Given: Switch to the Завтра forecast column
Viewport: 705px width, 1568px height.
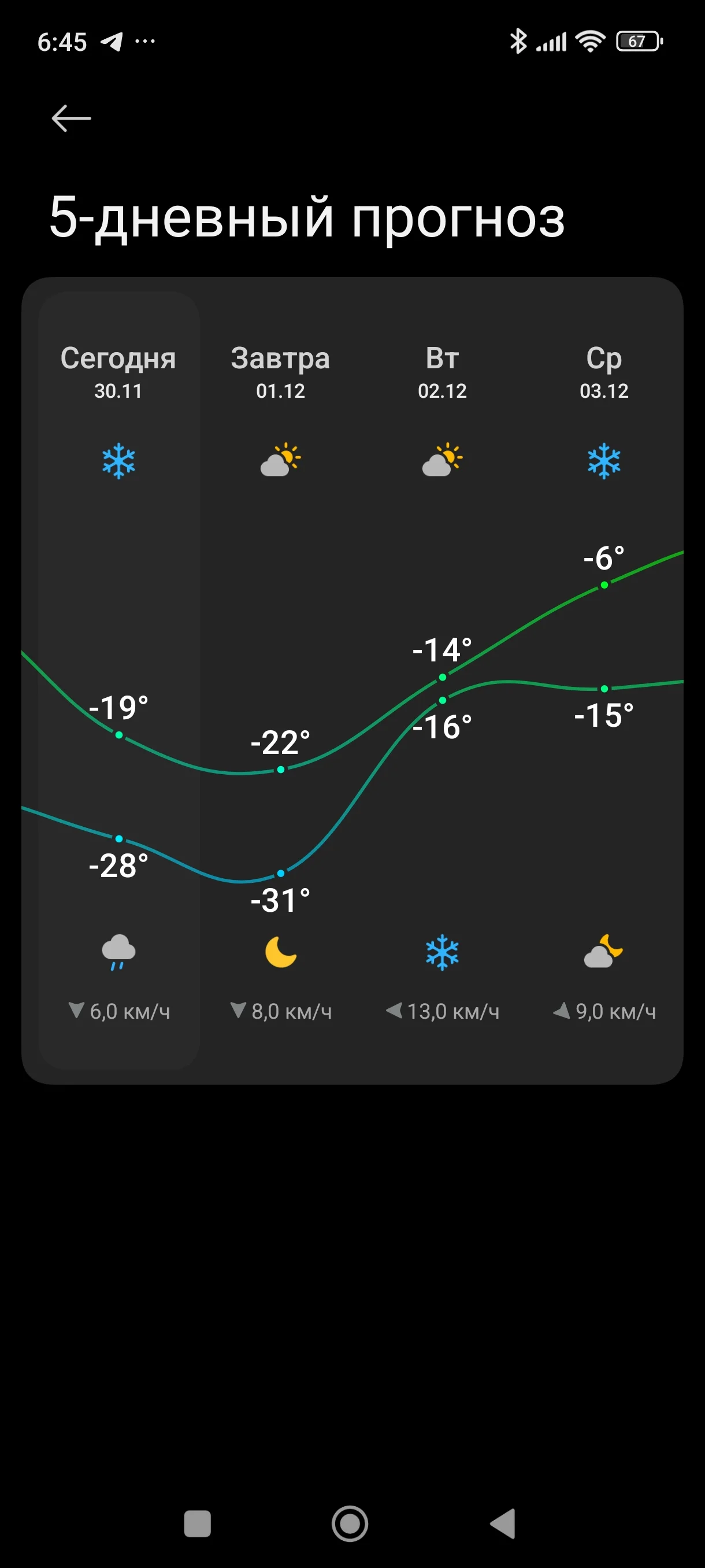Looking at the screenshot, I should click(280, 371).
